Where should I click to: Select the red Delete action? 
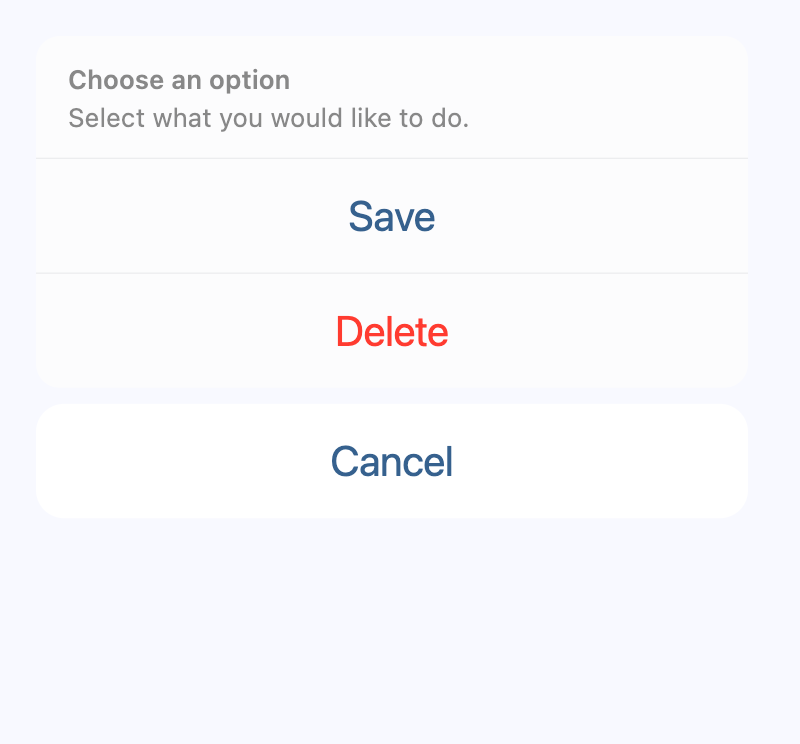(391, 332)
